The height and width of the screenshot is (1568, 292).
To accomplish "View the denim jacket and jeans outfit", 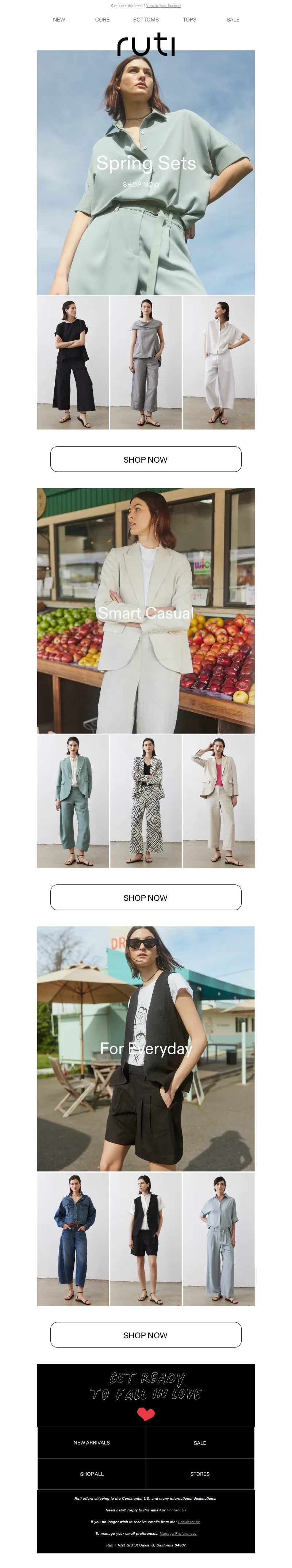I will (73, 1239).
